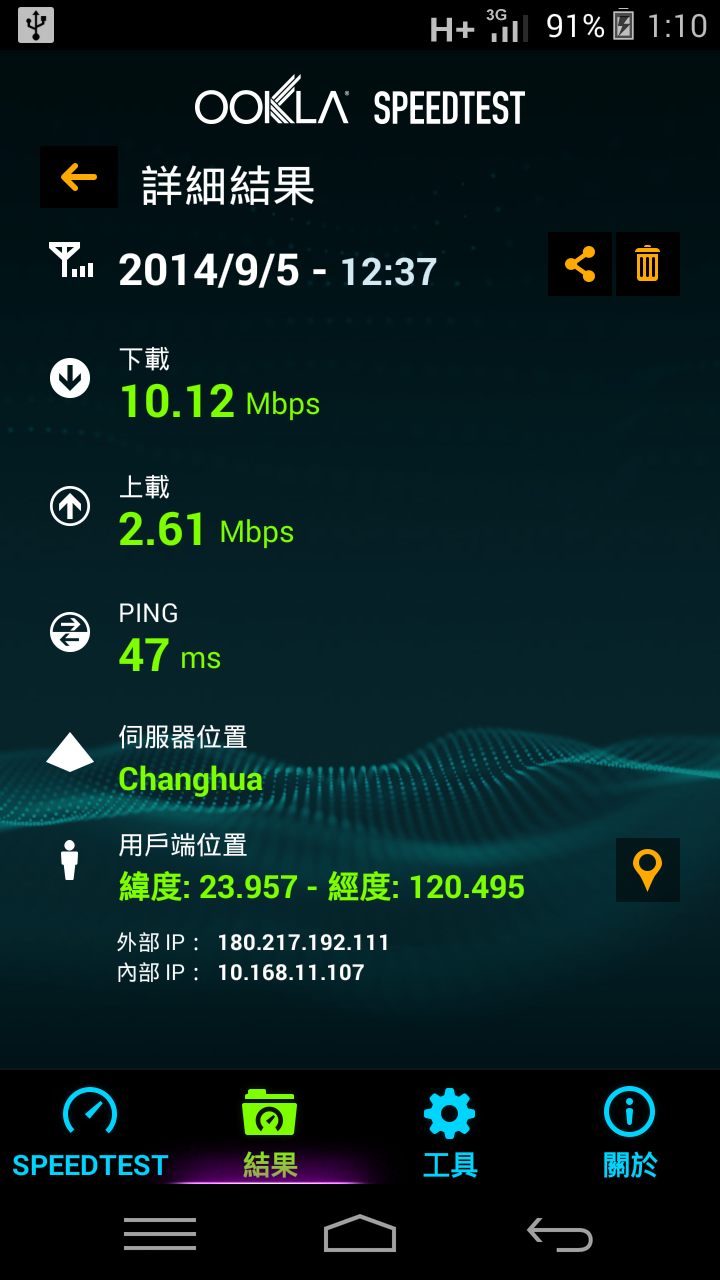720x1280 pixels.
Task: Switch to the SPEEDTEST tab
Action: [90, 1133]
